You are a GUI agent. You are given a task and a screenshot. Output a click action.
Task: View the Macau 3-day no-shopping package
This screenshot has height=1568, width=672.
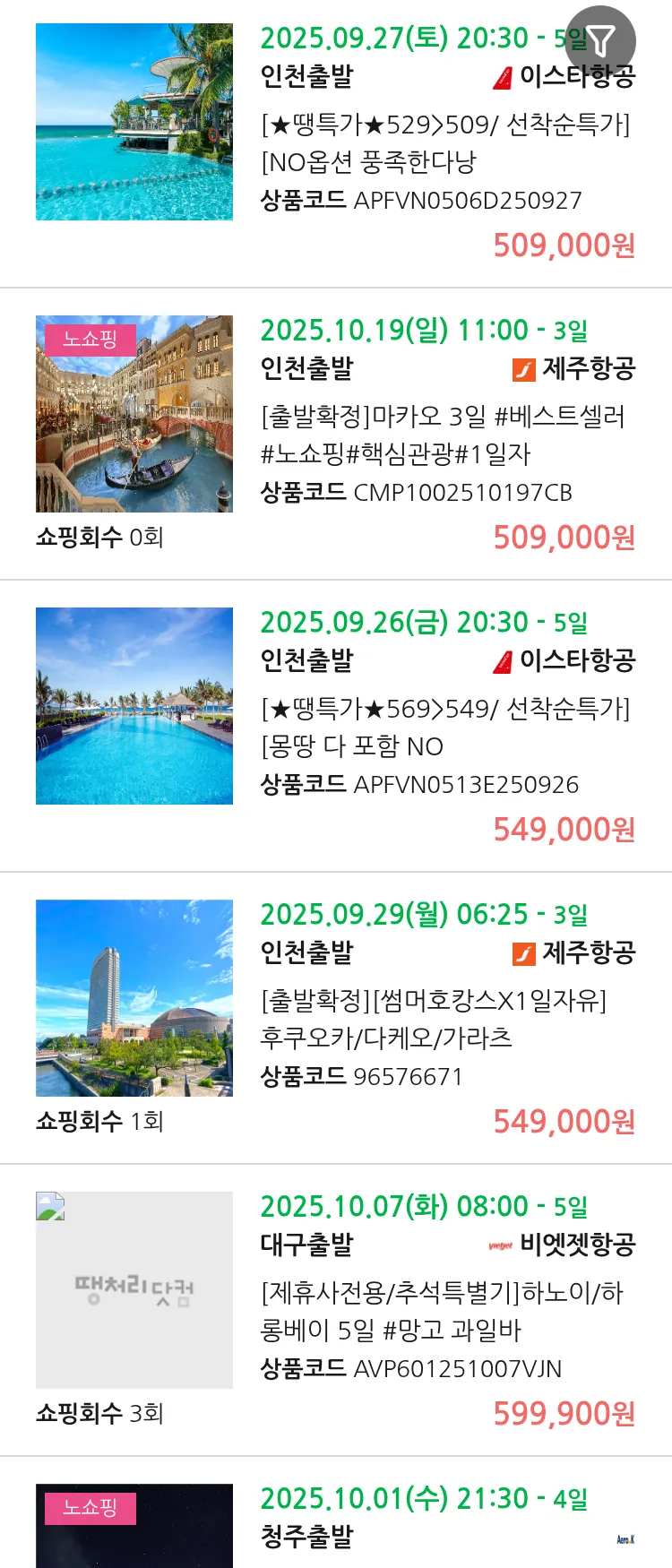tap(445, 435)
